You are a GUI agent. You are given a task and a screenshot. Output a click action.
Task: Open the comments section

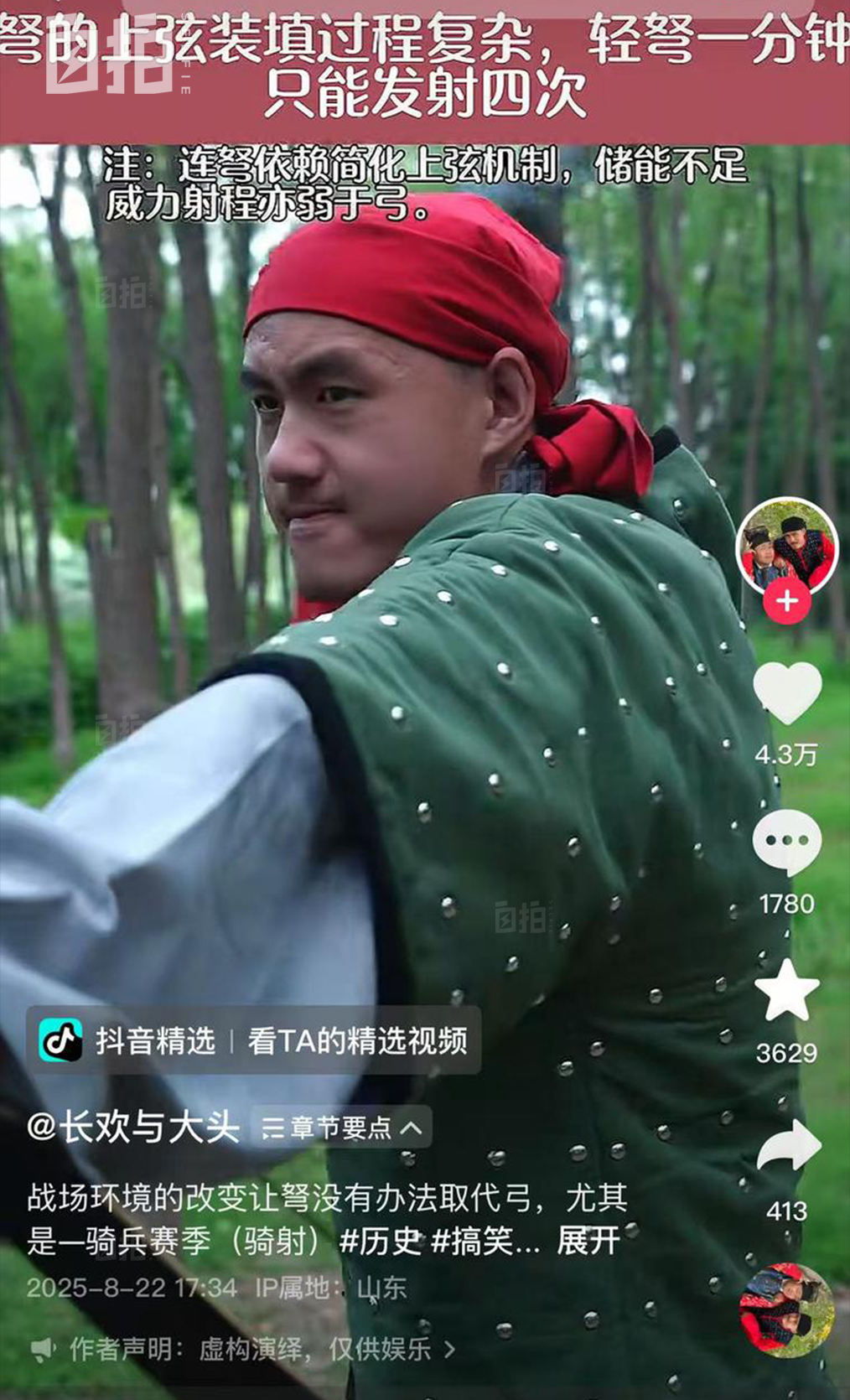click(x=786, y=842)
